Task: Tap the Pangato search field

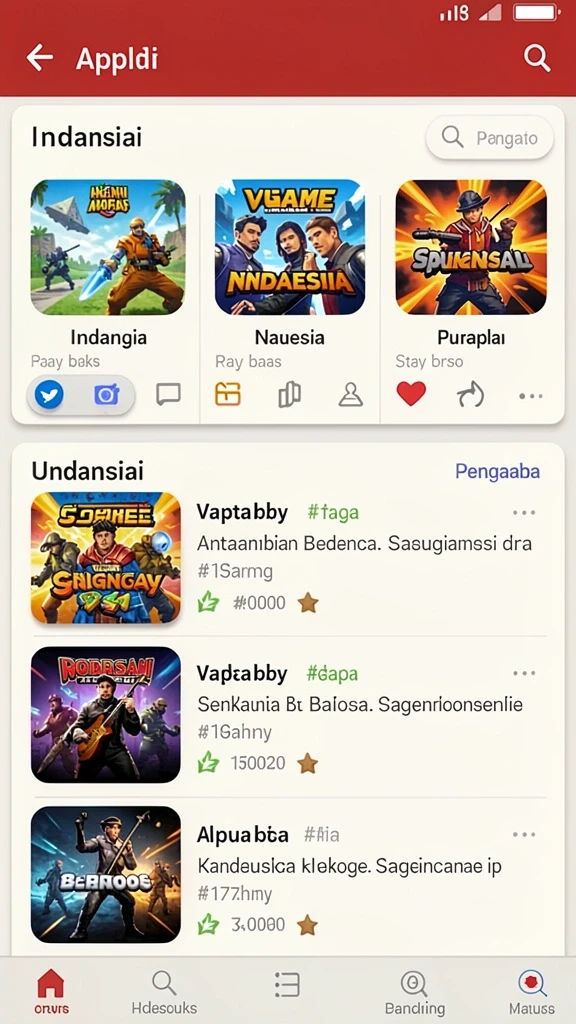Action: (x=490, y=138)
